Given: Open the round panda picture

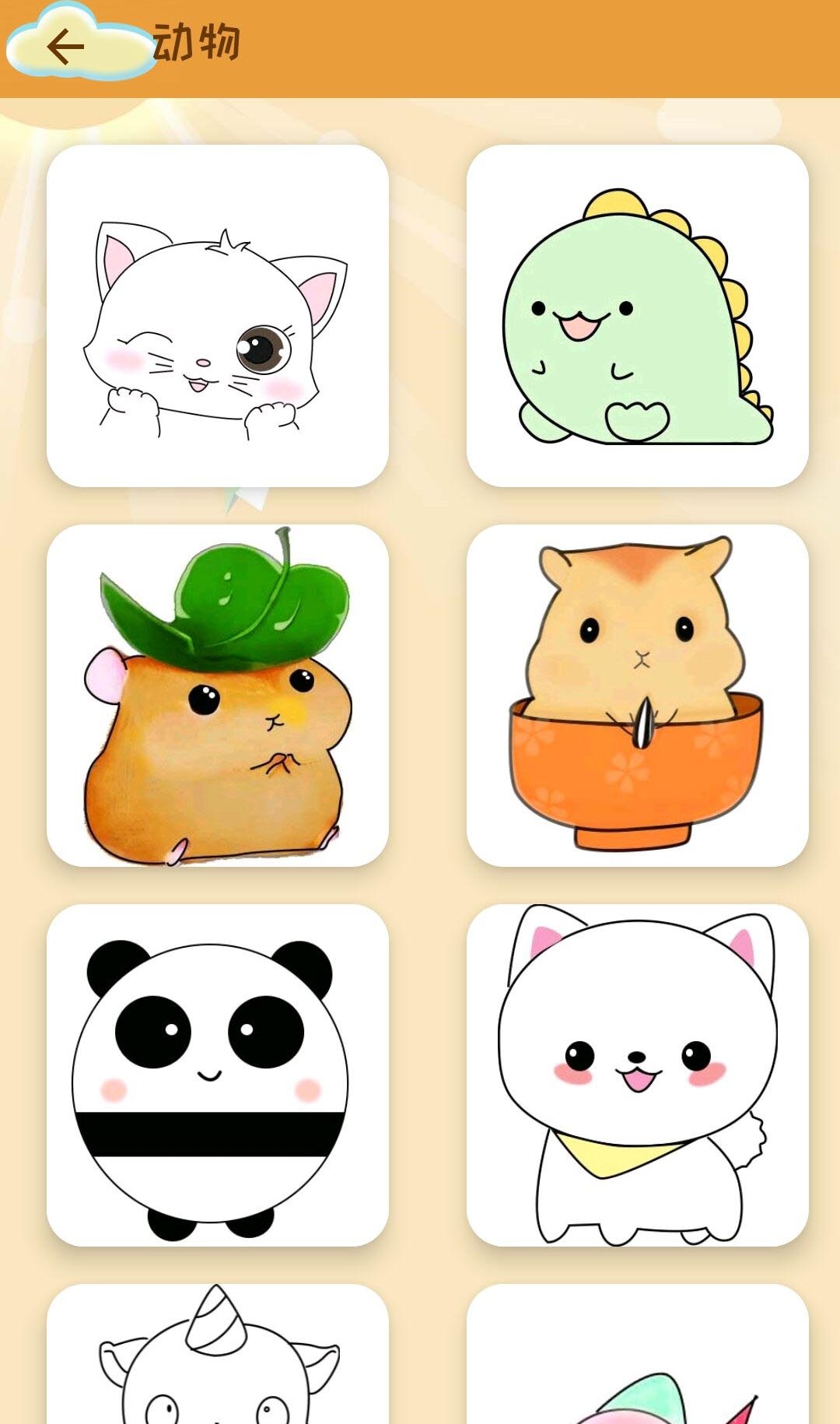Looking at the screenshot, I should pos(218,1075).
